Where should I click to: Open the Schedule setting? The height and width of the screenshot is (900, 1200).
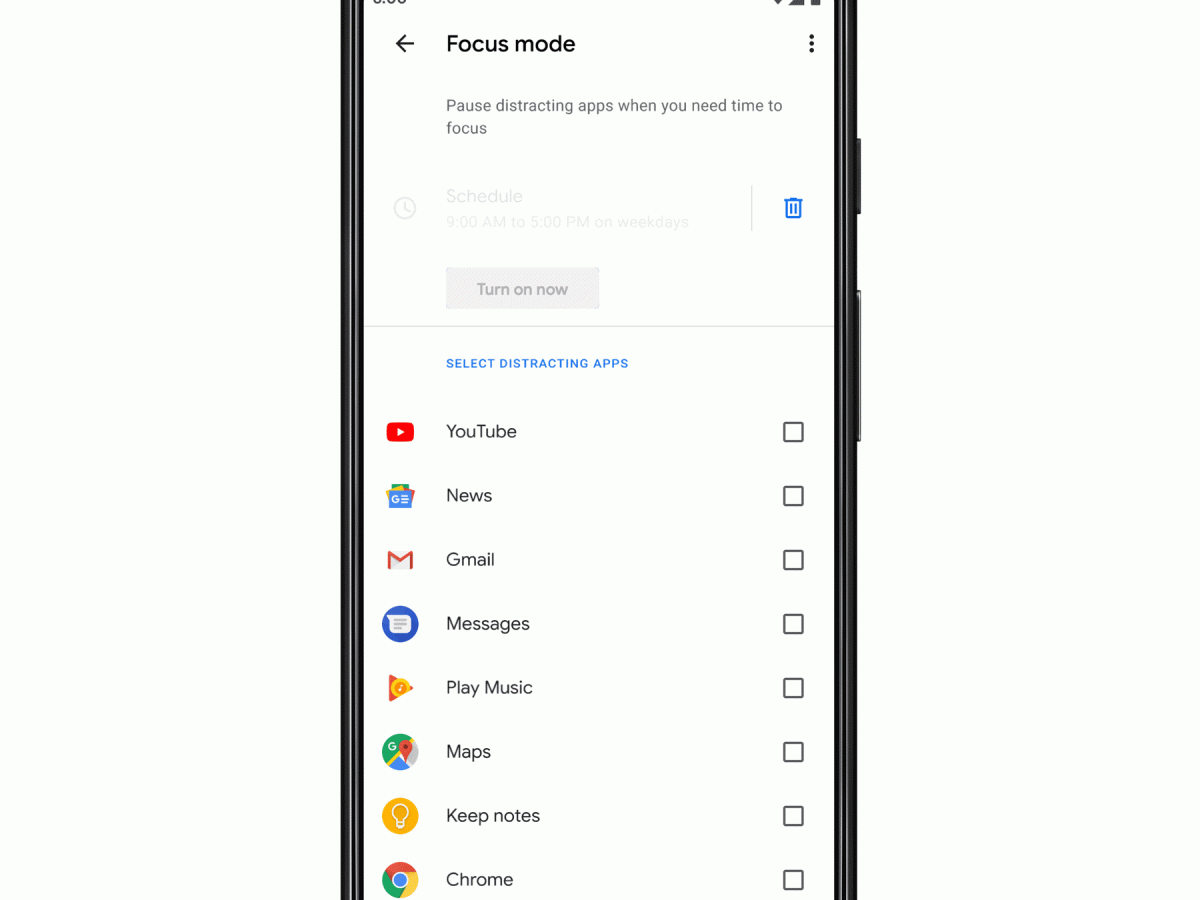(566, 208)
